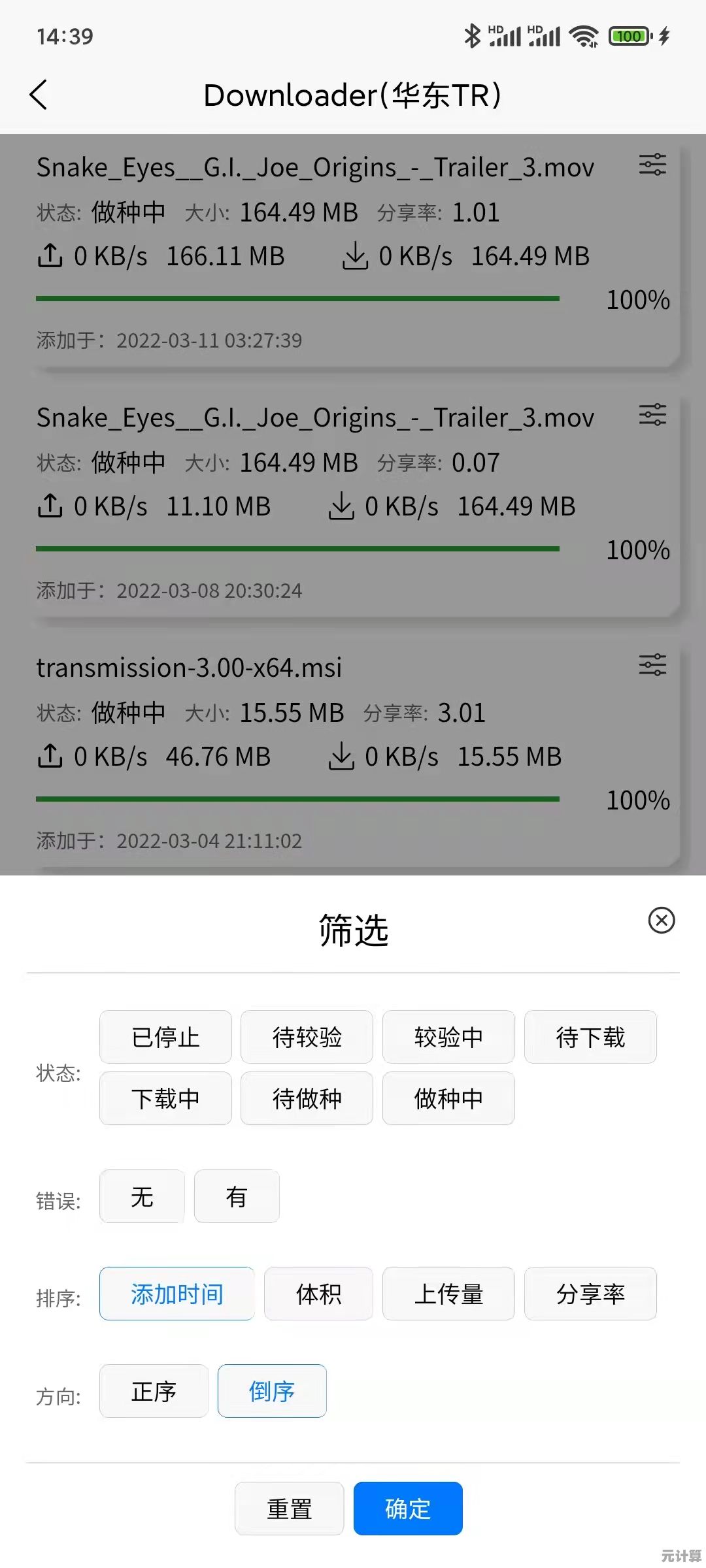Choose 有 for error filter

(237, 1196)
